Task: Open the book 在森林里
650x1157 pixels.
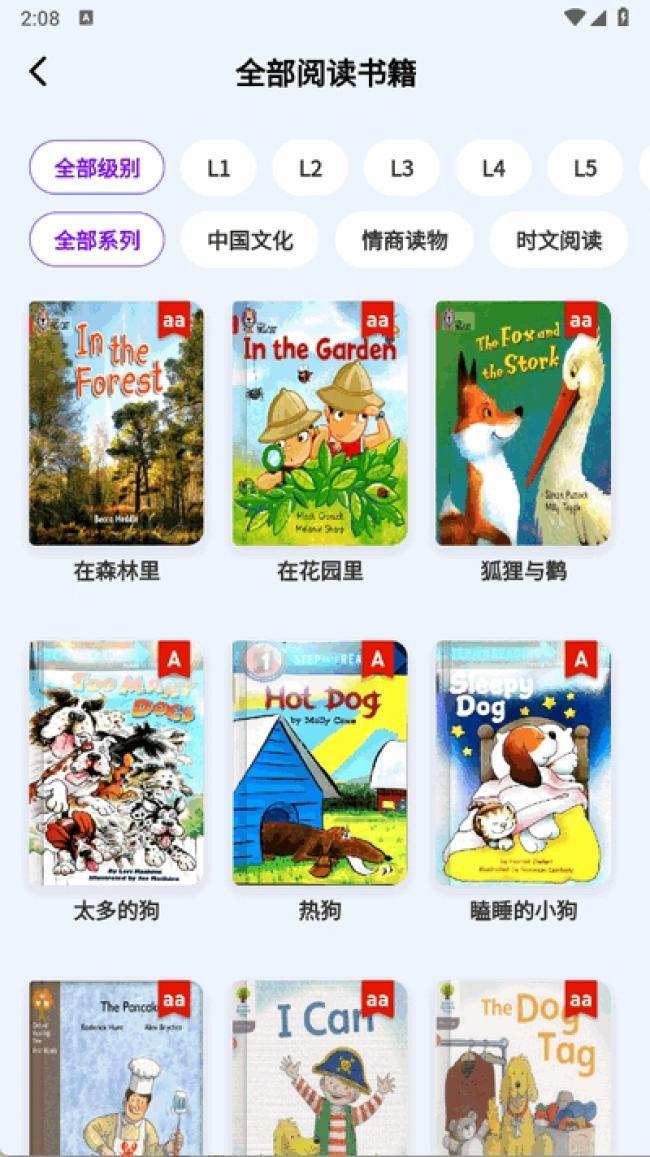Action: (116, 424)
